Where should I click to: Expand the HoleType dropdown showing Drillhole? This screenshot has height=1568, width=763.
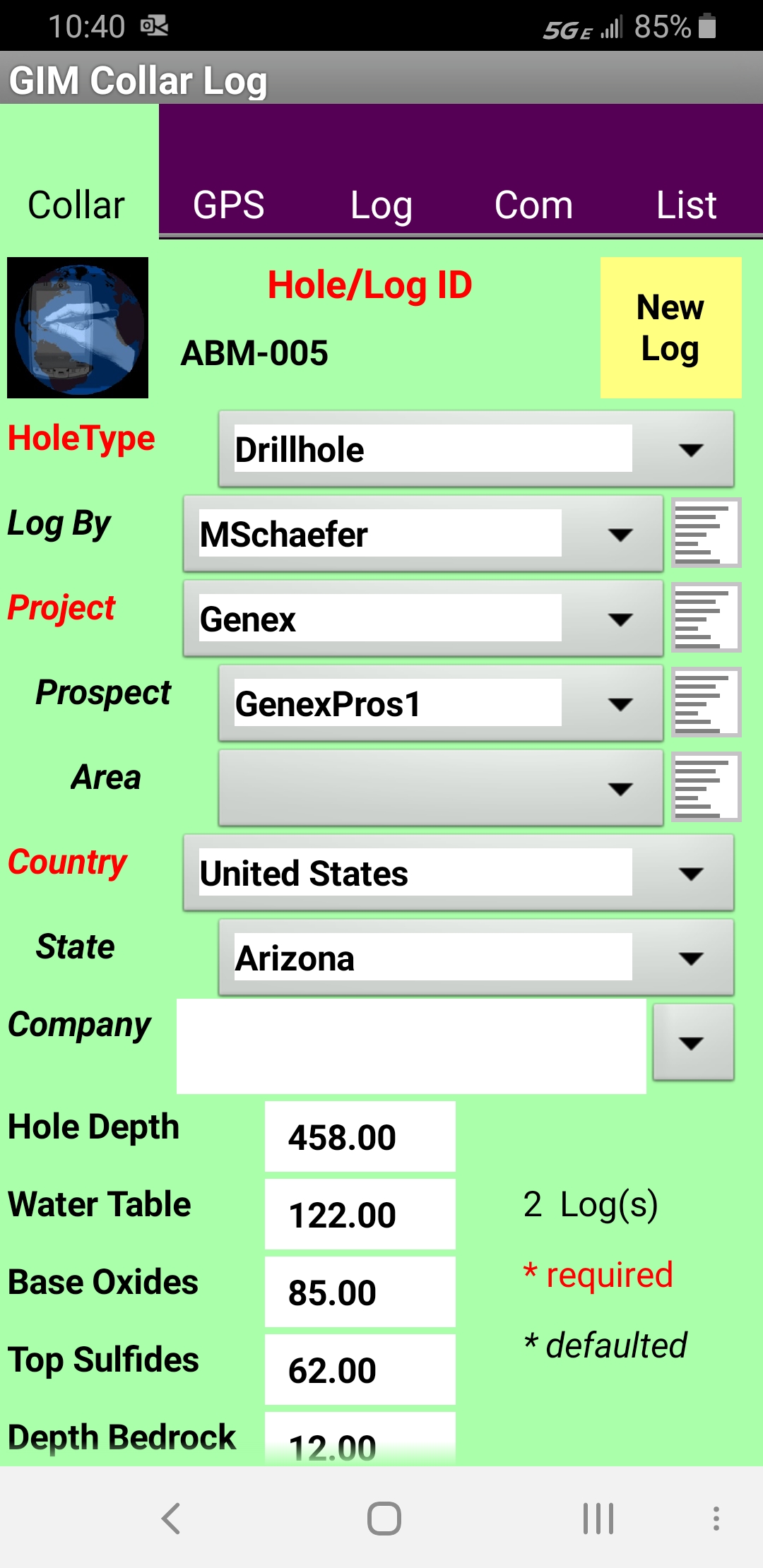pyautogui.click(x=475, y=449)
